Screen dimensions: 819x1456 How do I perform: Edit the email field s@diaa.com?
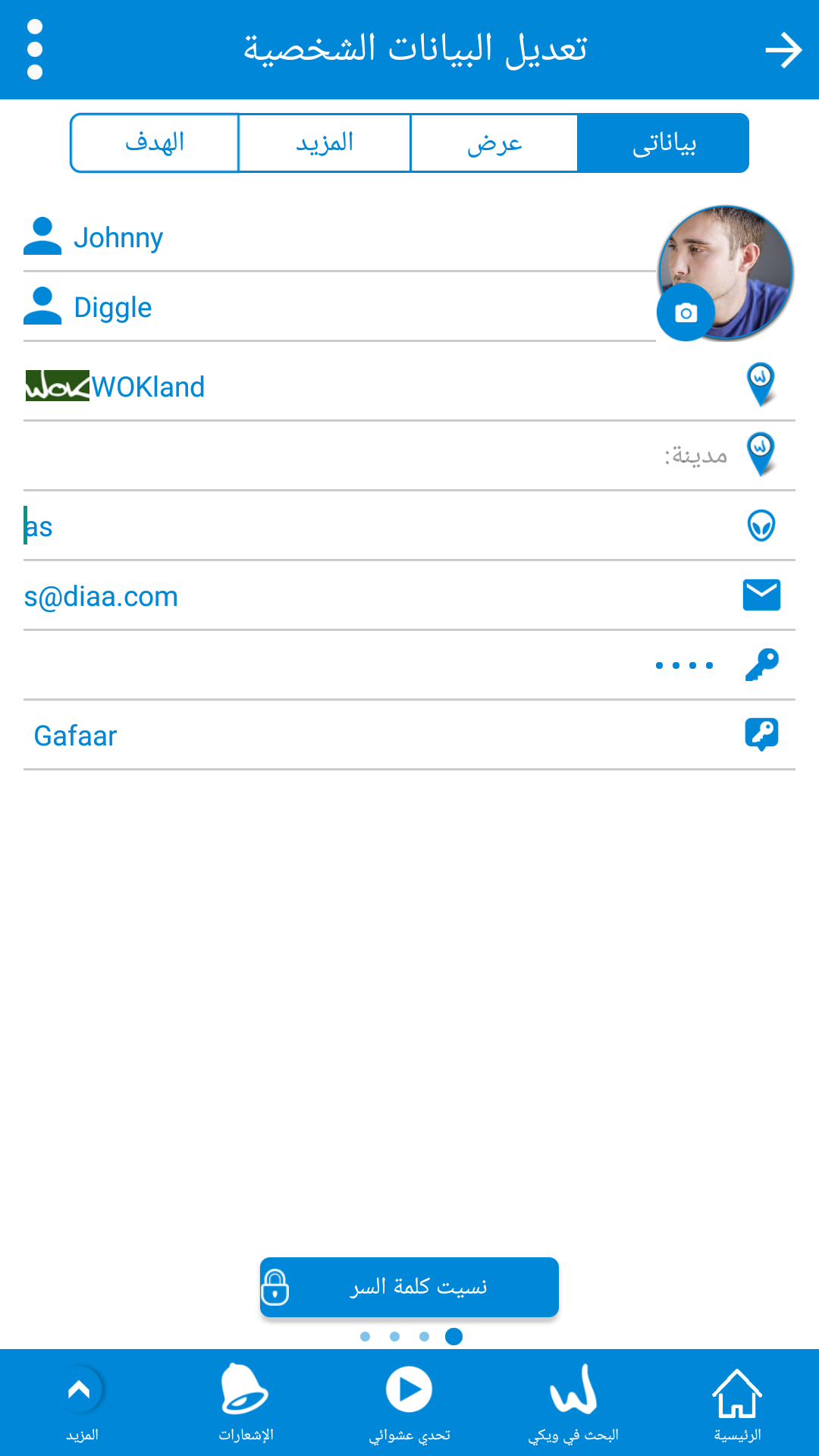(409, 596)
